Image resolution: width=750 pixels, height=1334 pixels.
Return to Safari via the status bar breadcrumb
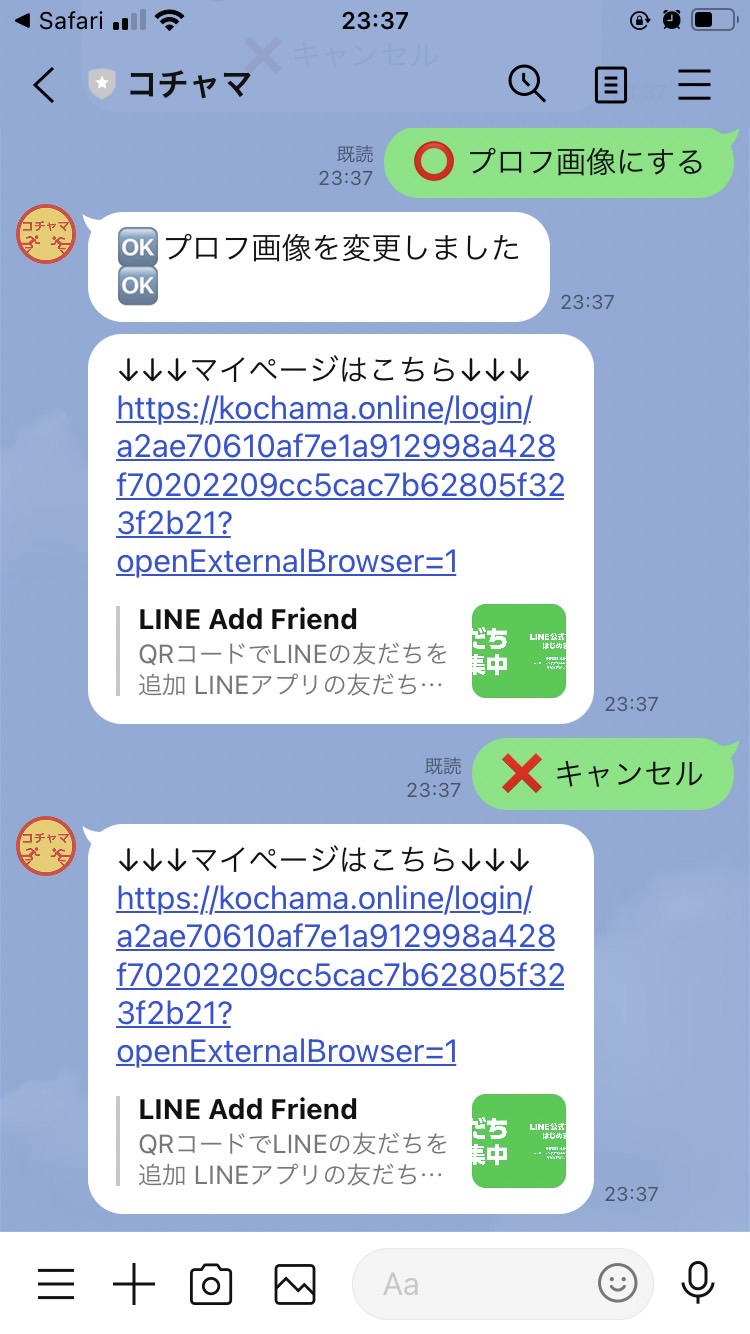(60, 20)
